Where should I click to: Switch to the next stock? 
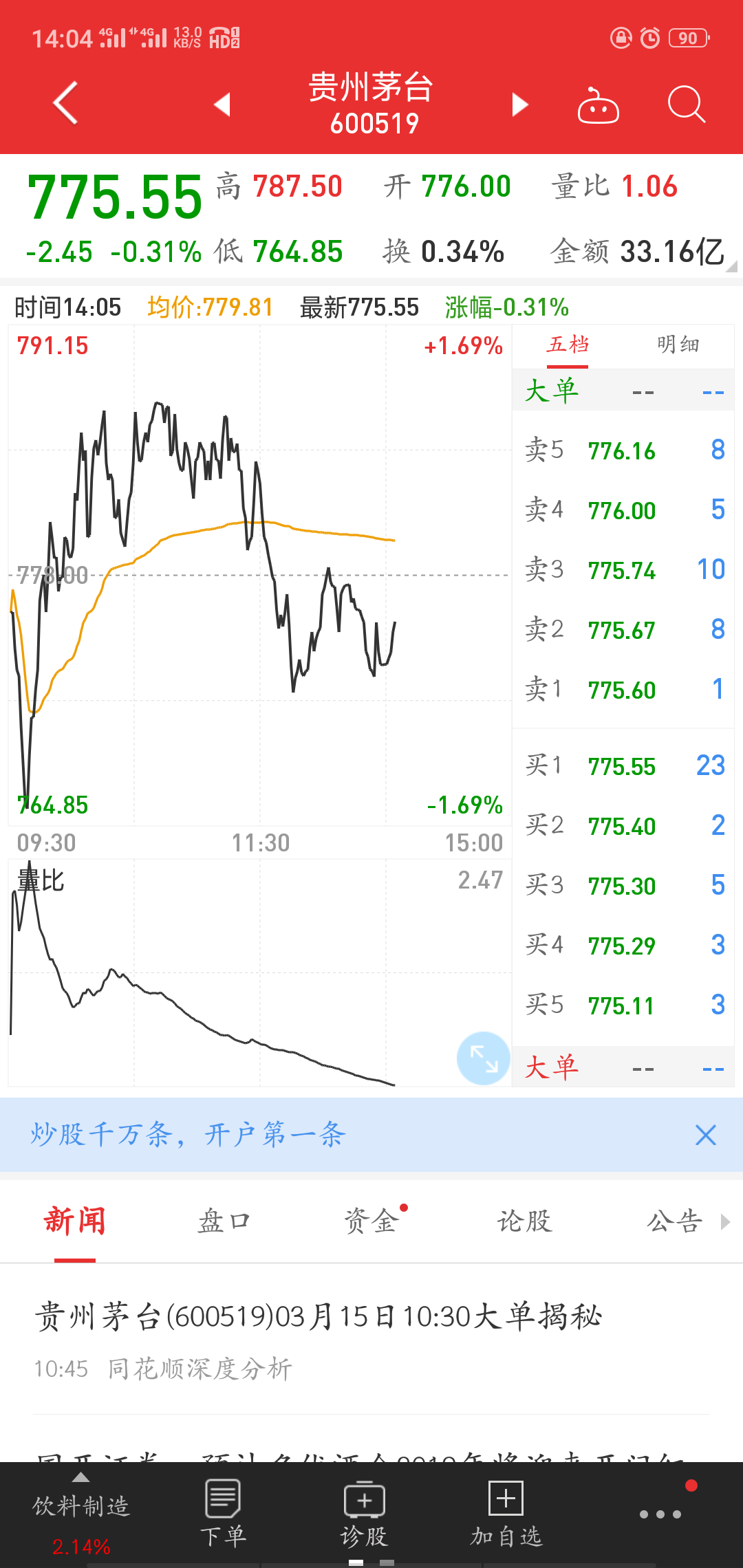[x=520, y=105]
